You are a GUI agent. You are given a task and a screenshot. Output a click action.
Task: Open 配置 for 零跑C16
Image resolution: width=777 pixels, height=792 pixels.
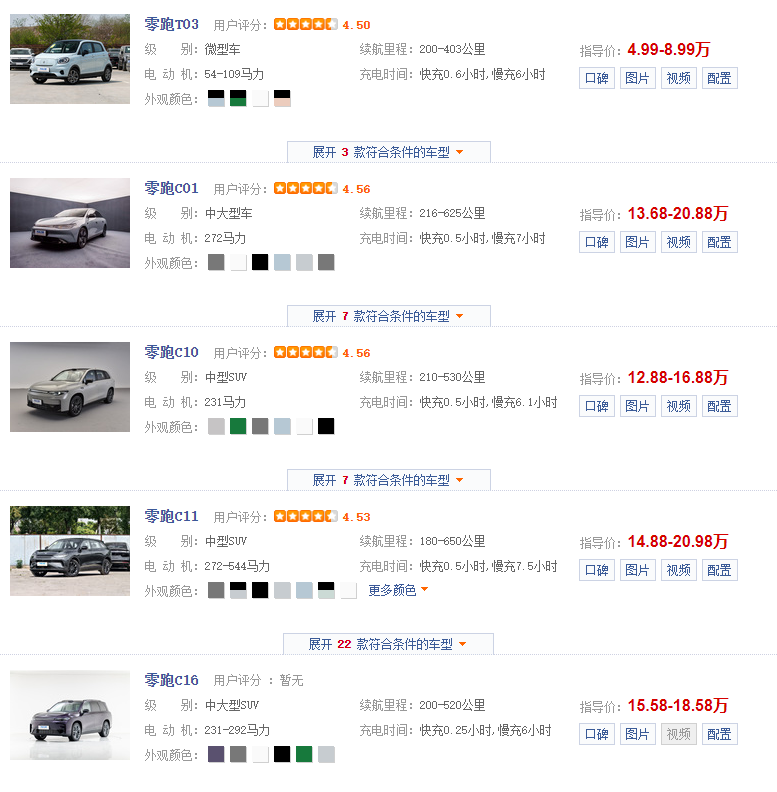(x=719, y=734)
